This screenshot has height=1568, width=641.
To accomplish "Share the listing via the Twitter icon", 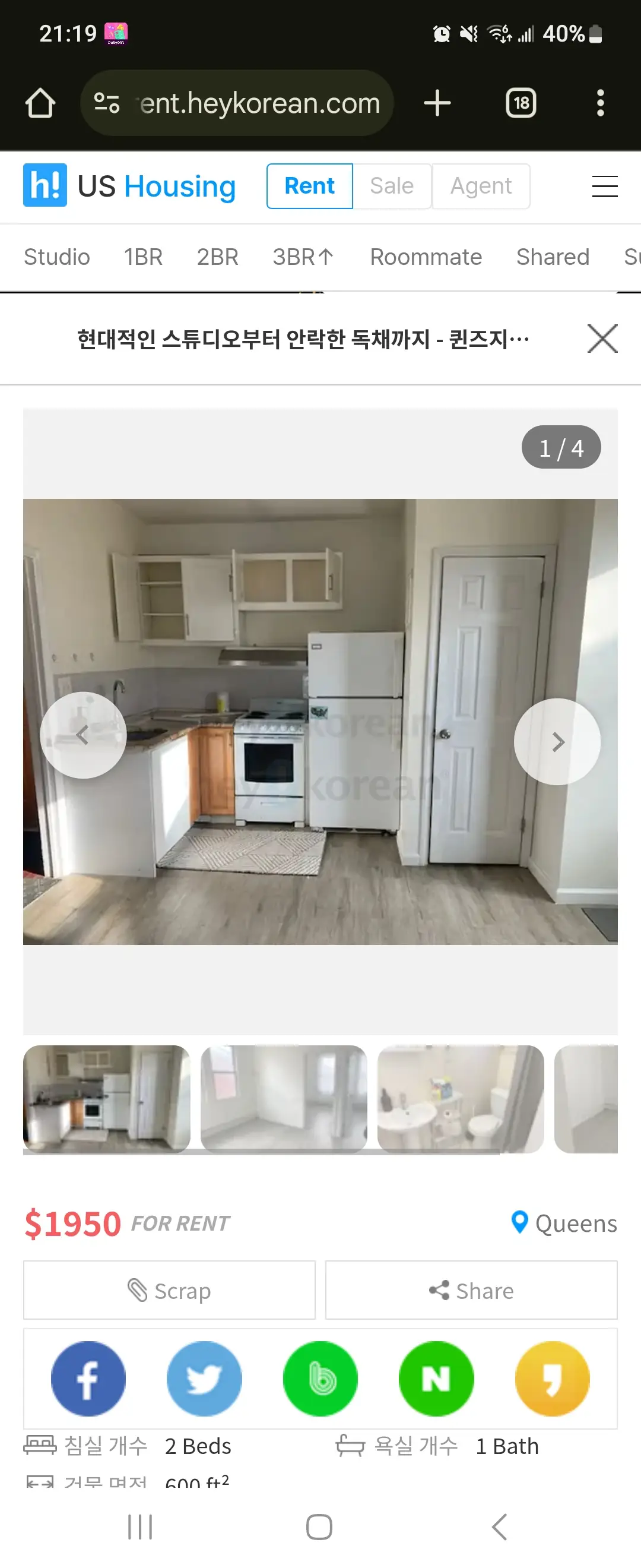I will (x=204, y=1379).
